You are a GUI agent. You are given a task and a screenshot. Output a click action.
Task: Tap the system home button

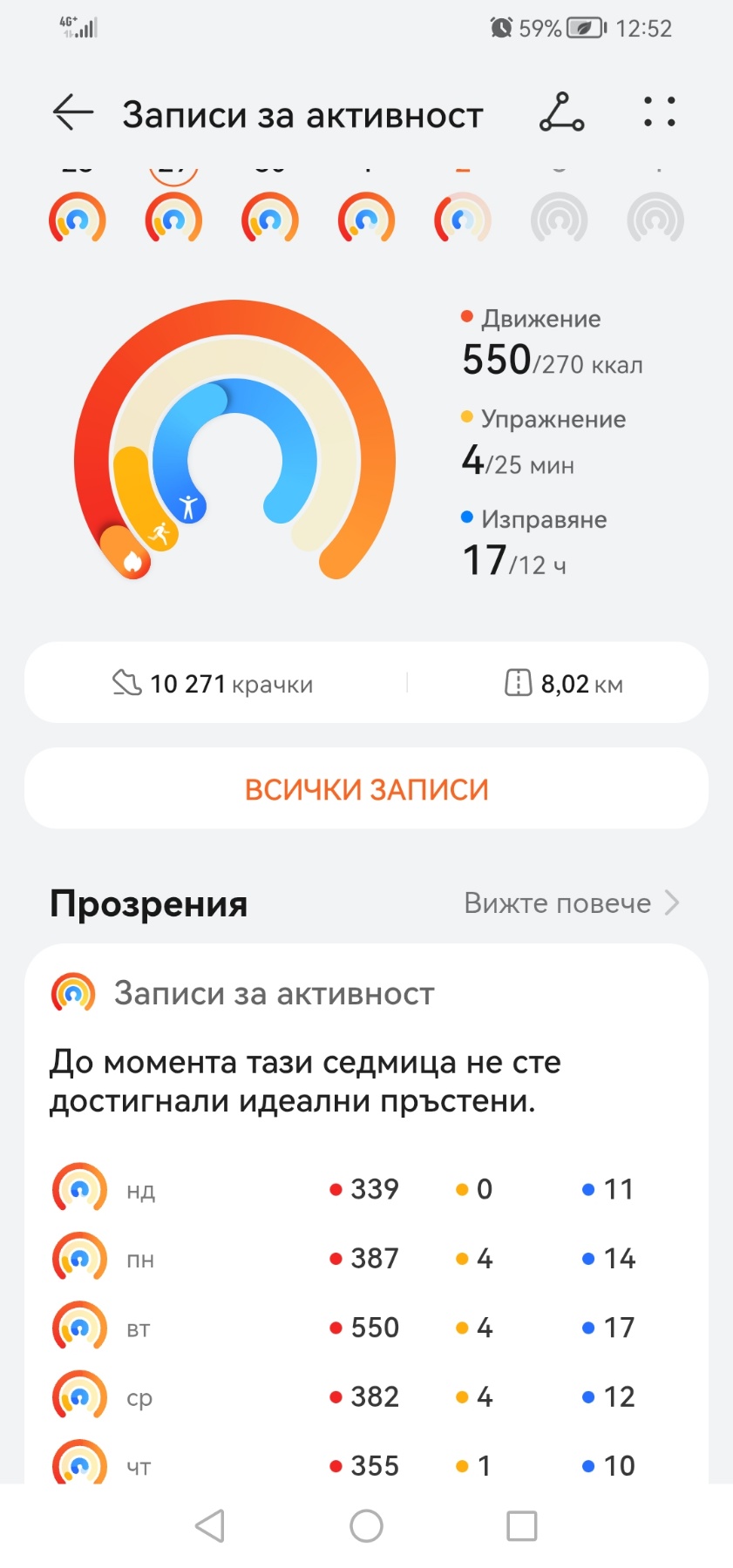pos(366,1525)
